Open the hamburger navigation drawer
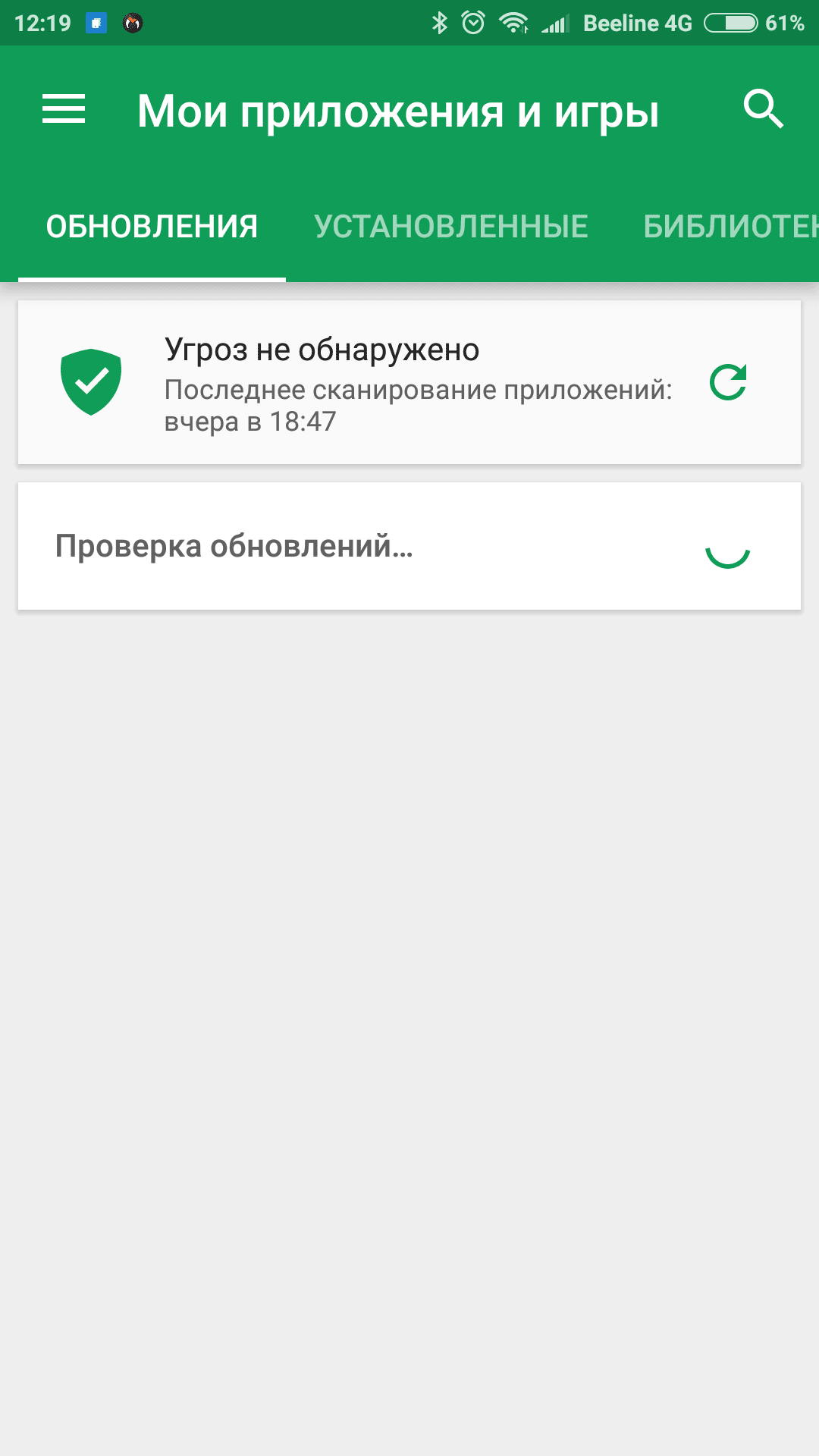 64,109
